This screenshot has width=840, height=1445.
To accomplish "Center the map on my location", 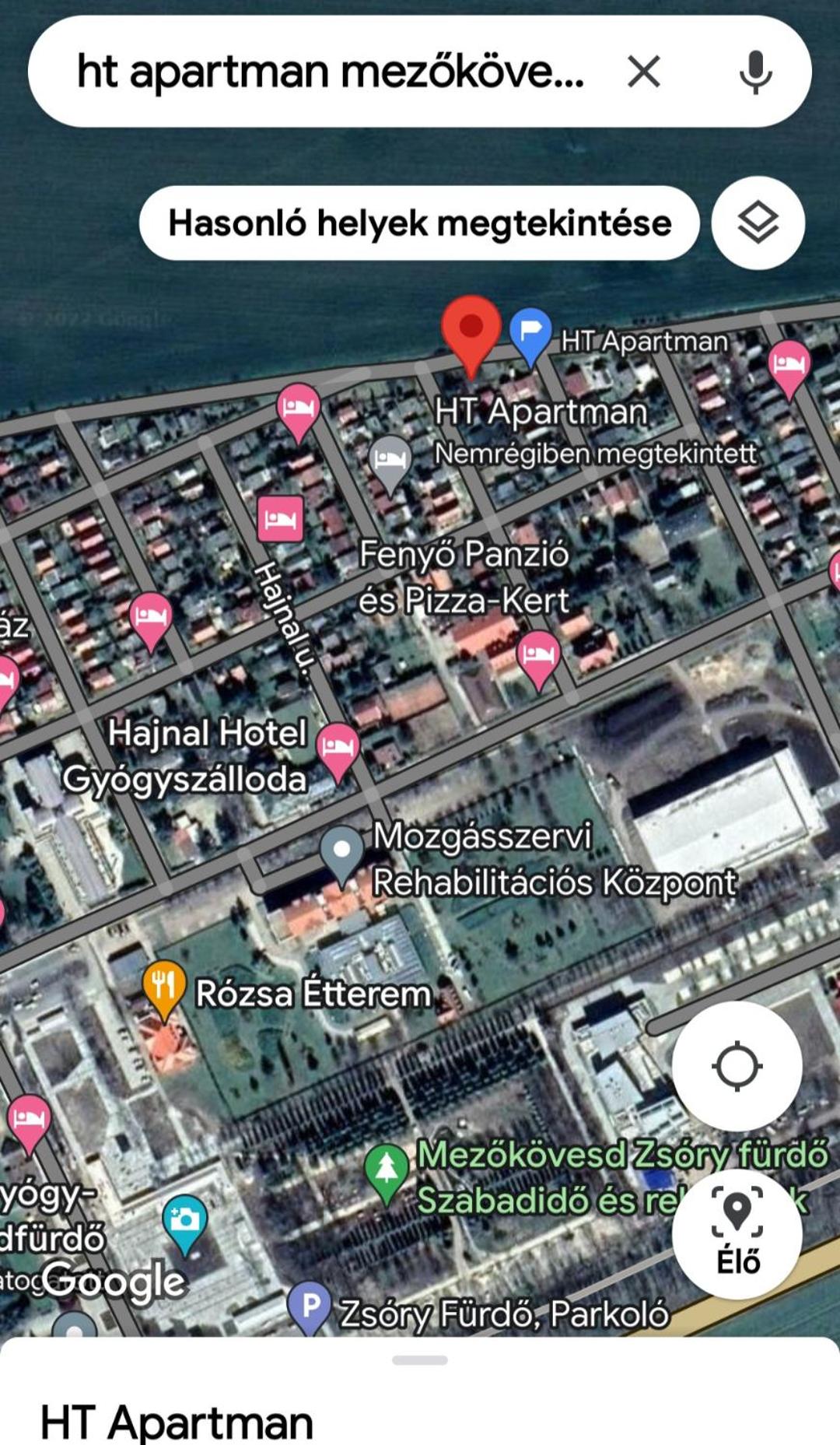I will click(x=737, y=1065).
